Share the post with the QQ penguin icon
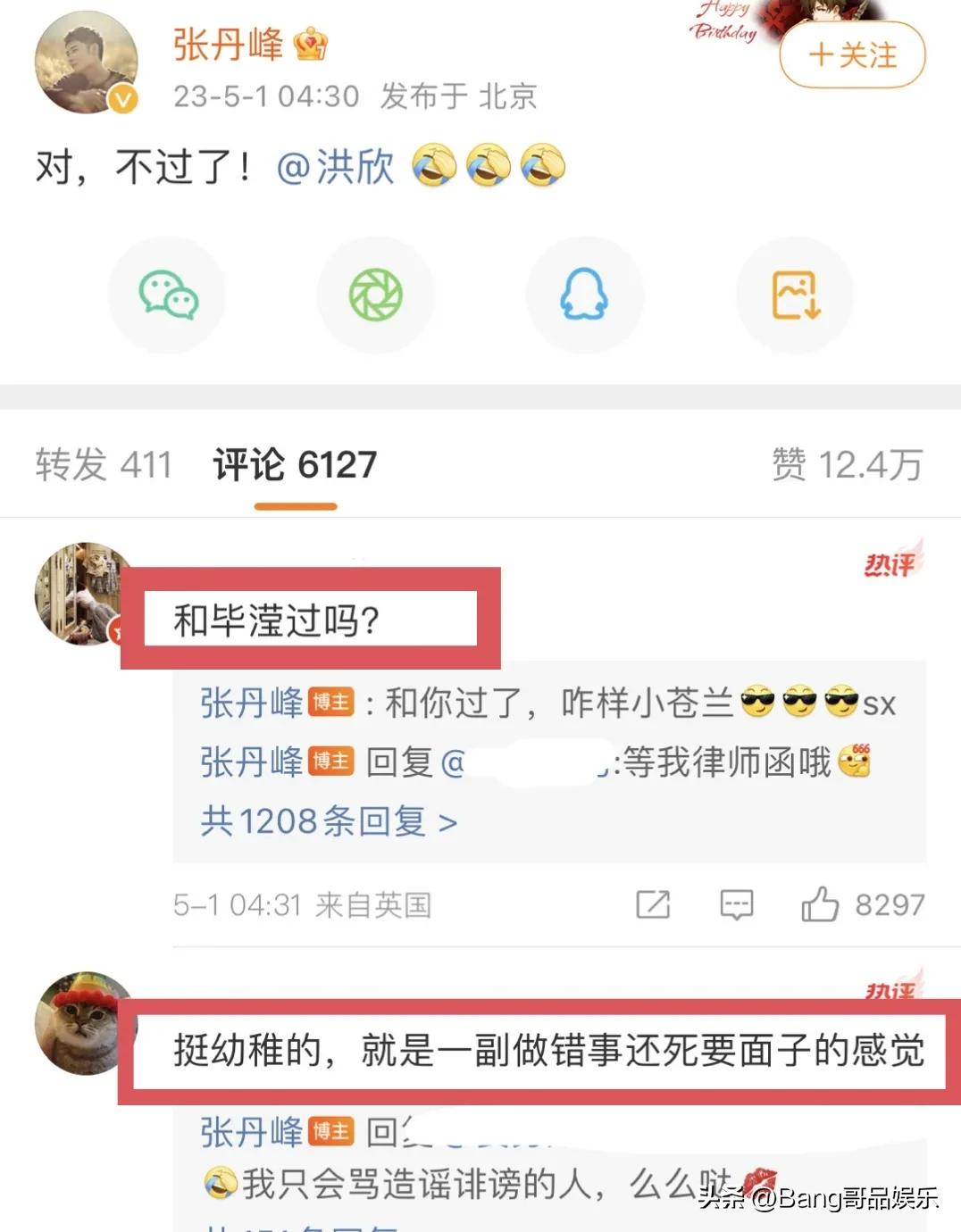 tap(585, 295)
